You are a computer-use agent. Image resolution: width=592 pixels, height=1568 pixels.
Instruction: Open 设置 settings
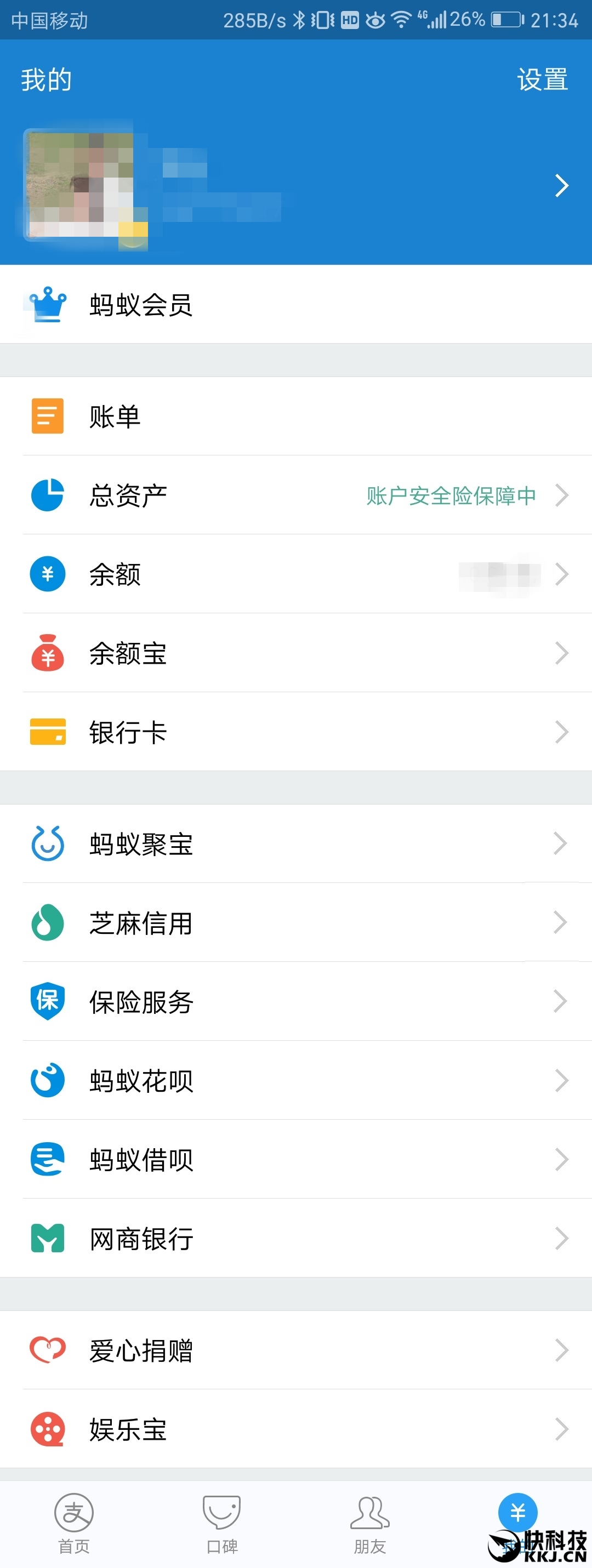542,79
